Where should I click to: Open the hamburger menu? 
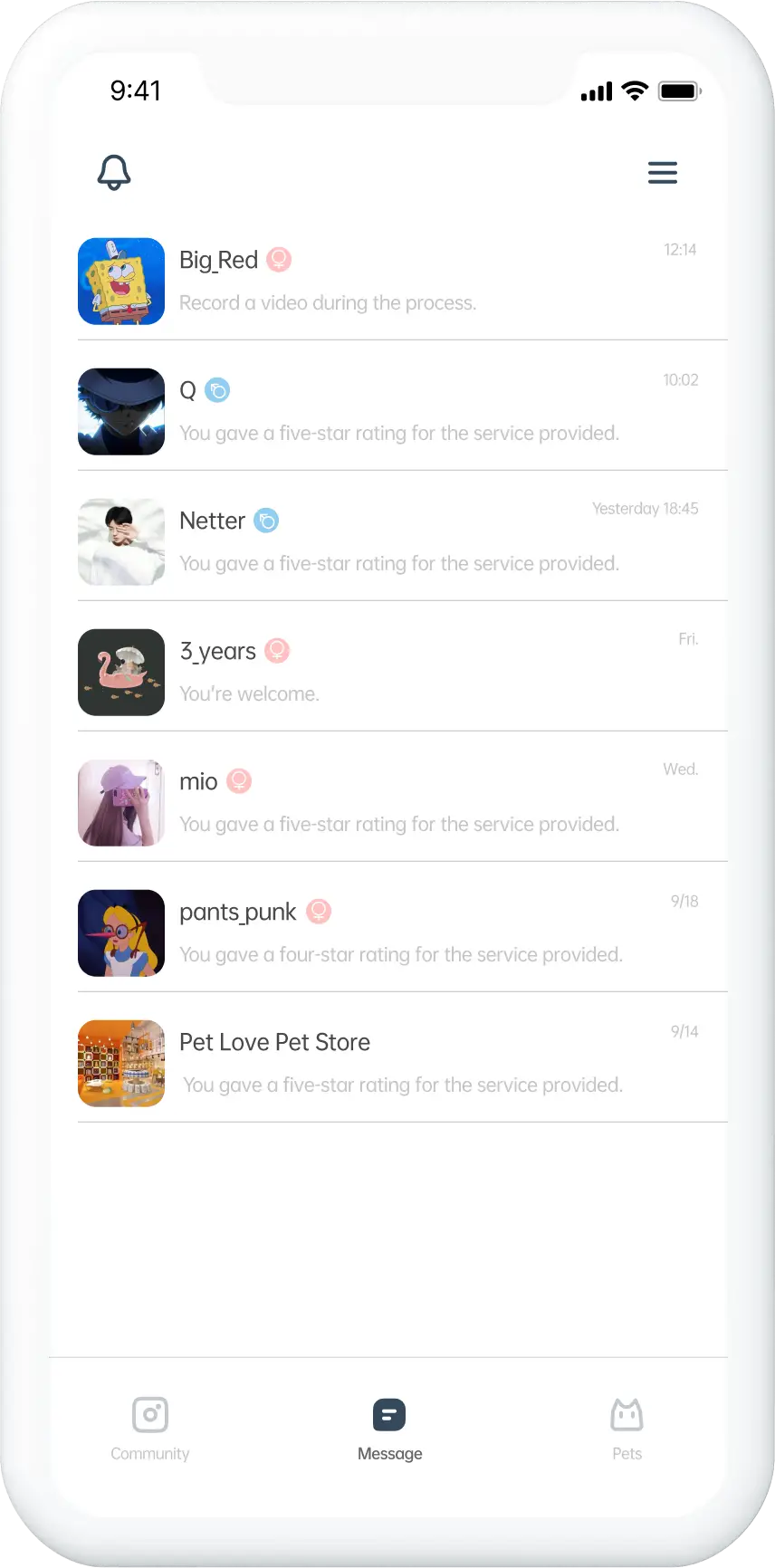pyautogui.click(x=662, y=173)
